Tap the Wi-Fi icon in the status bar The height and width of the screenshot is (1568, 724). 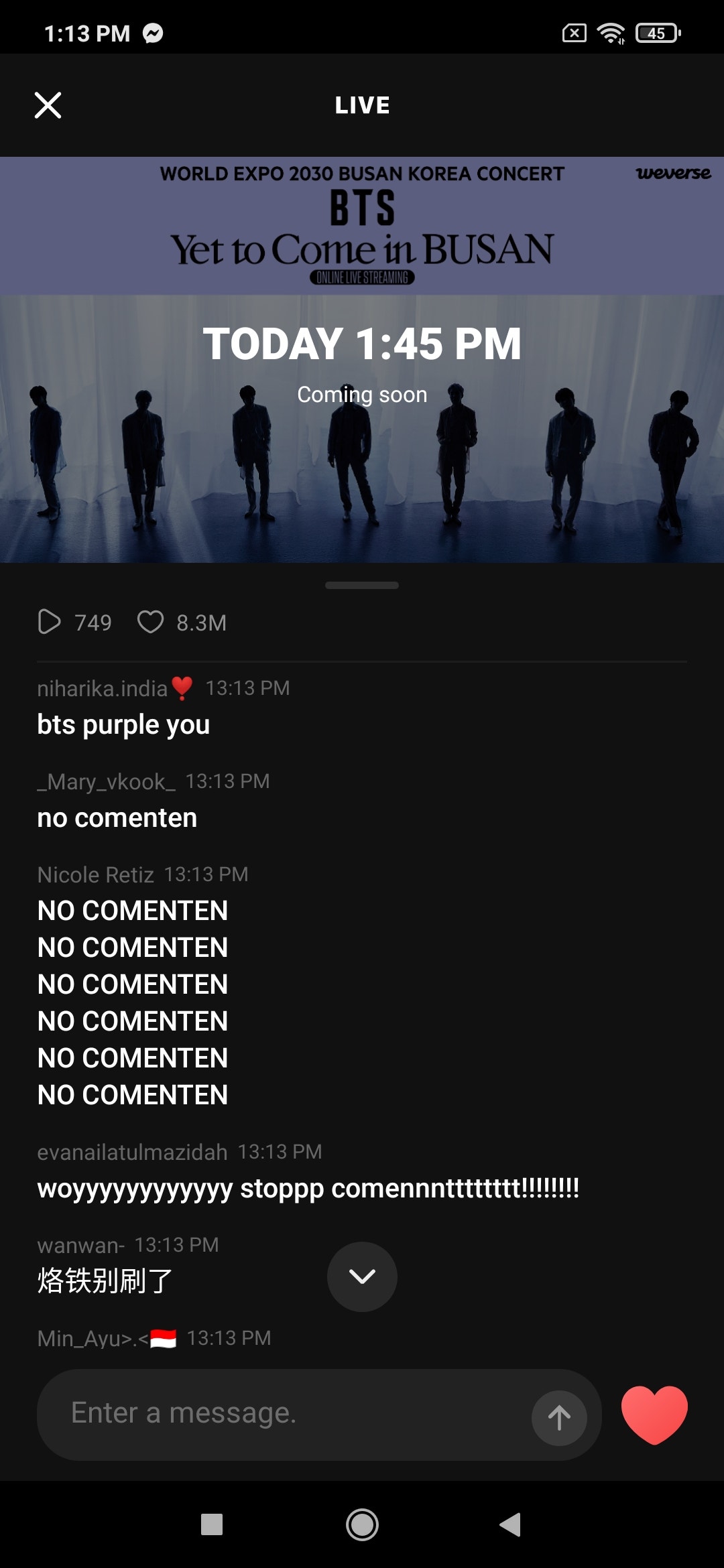click(611, 31)
